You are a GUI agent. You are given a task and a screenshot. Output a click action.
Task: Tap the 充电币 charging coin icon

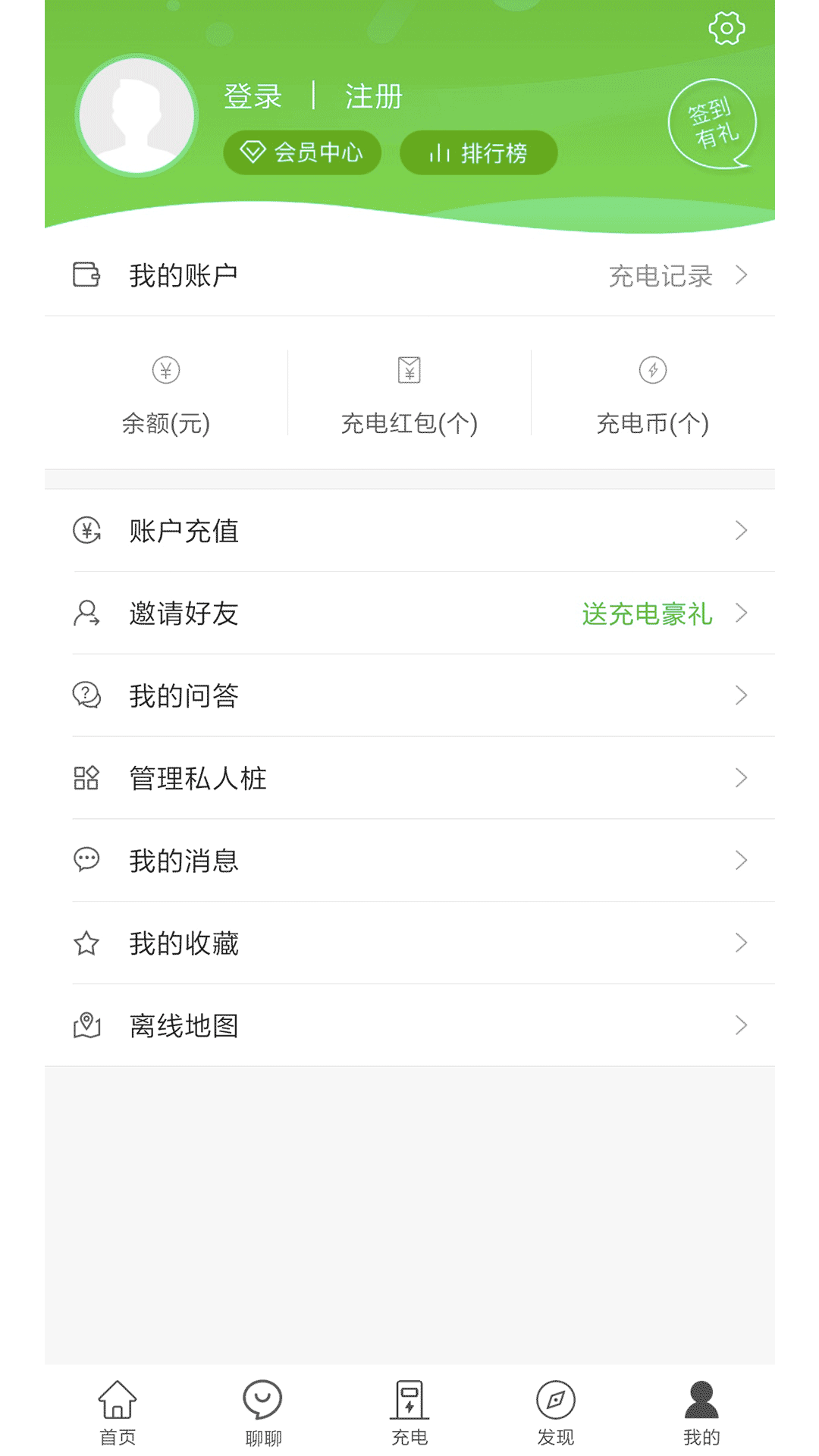pyautogui.click(x=652, y=371)
